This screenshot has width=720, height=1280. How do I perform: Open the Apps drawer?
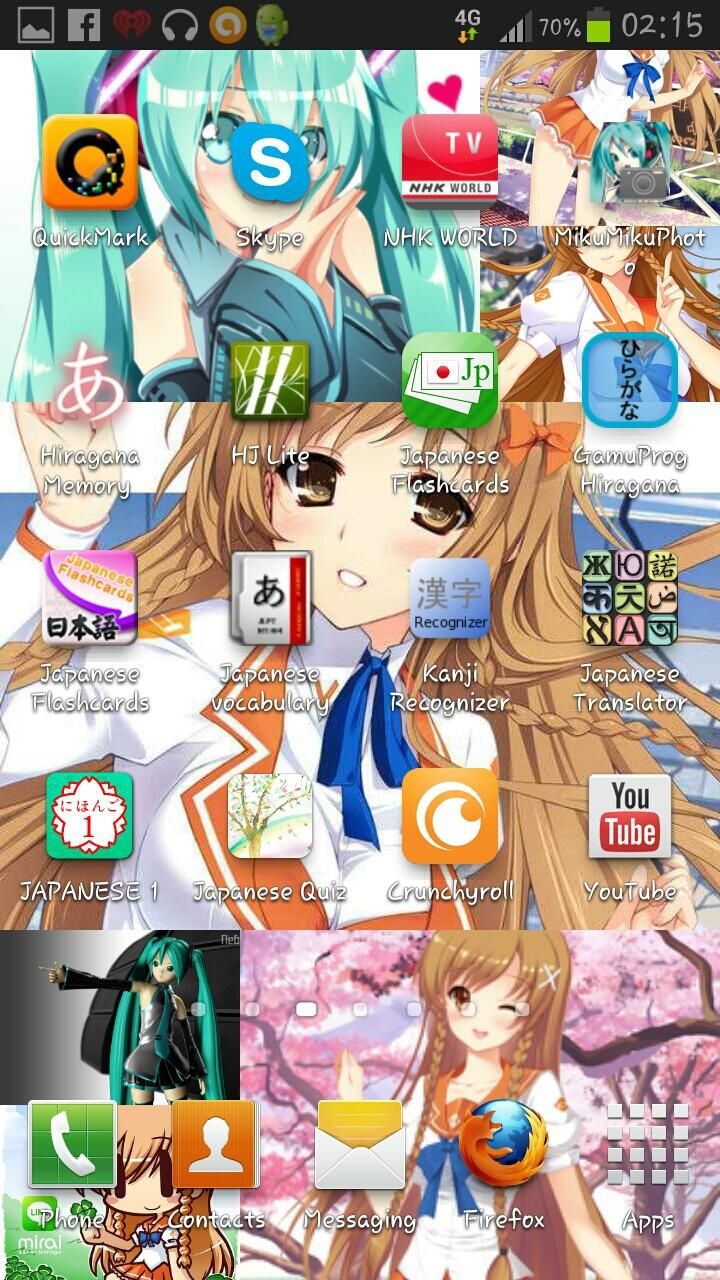pyautogui.click(x=648, y=1145)
